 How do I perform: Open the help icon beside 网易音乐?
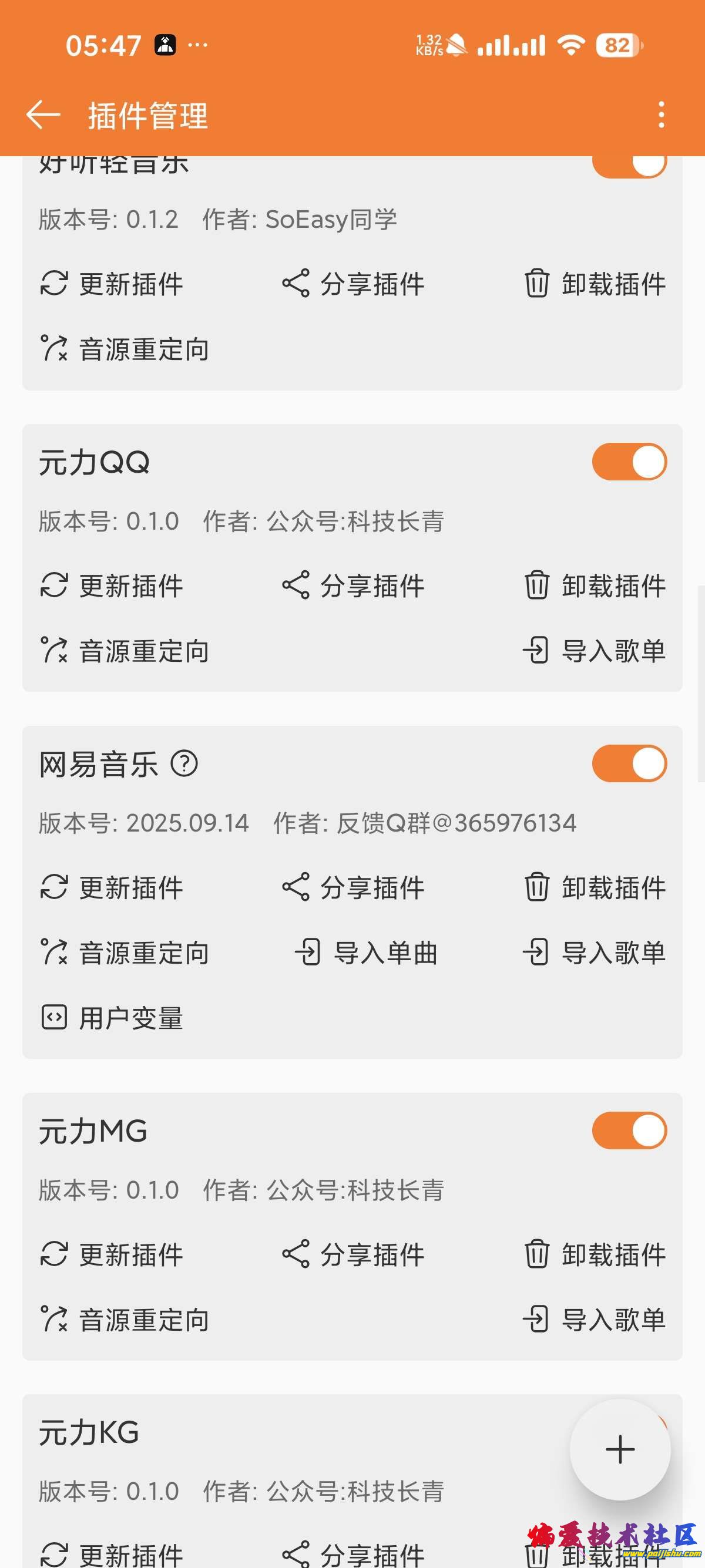click(x=184, y=763)
